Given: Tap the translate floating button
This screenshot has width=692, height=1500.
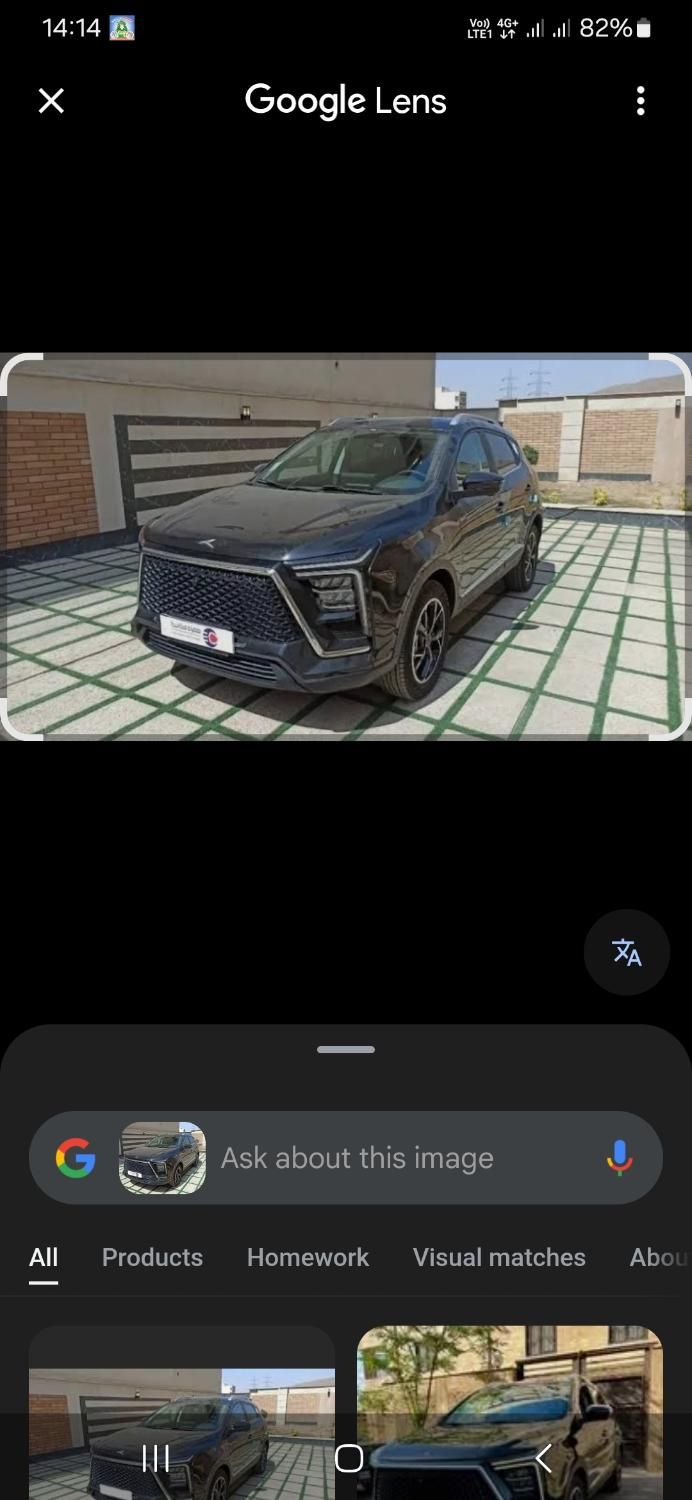Looking at the screenshot, I should [626, 952].
